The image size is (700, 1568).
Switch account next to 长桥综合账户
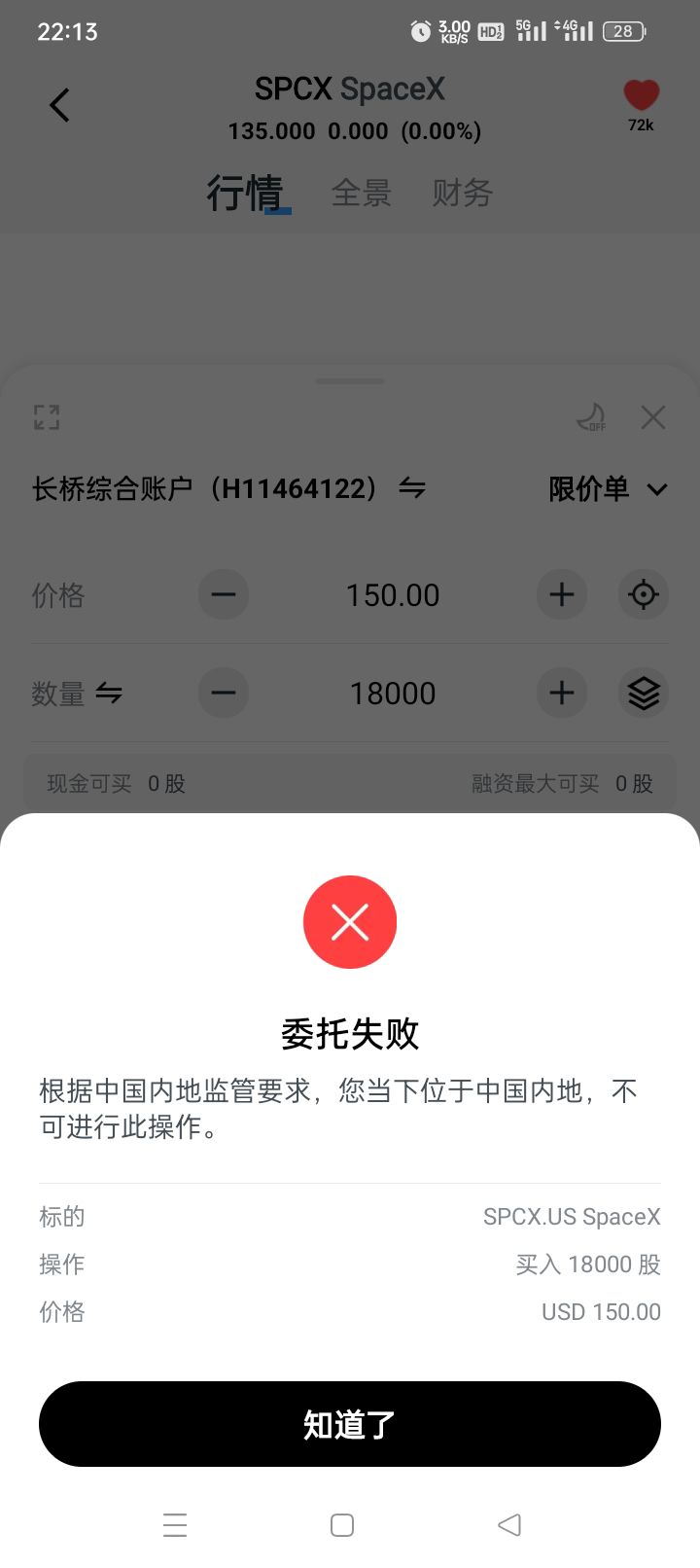click(412, 488)
